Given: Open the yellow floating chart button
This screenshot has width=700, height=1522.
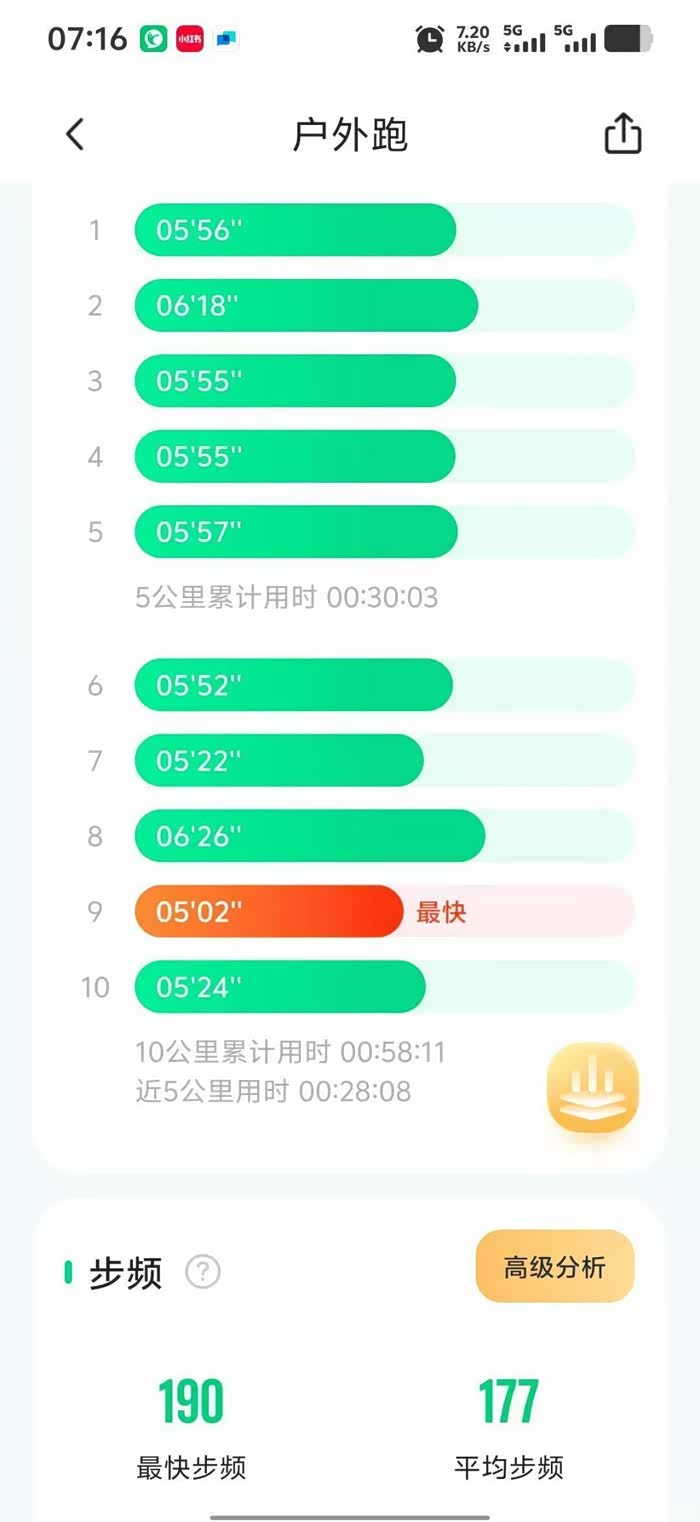Looking at the screenshot, I should (x=593, y=1088).
